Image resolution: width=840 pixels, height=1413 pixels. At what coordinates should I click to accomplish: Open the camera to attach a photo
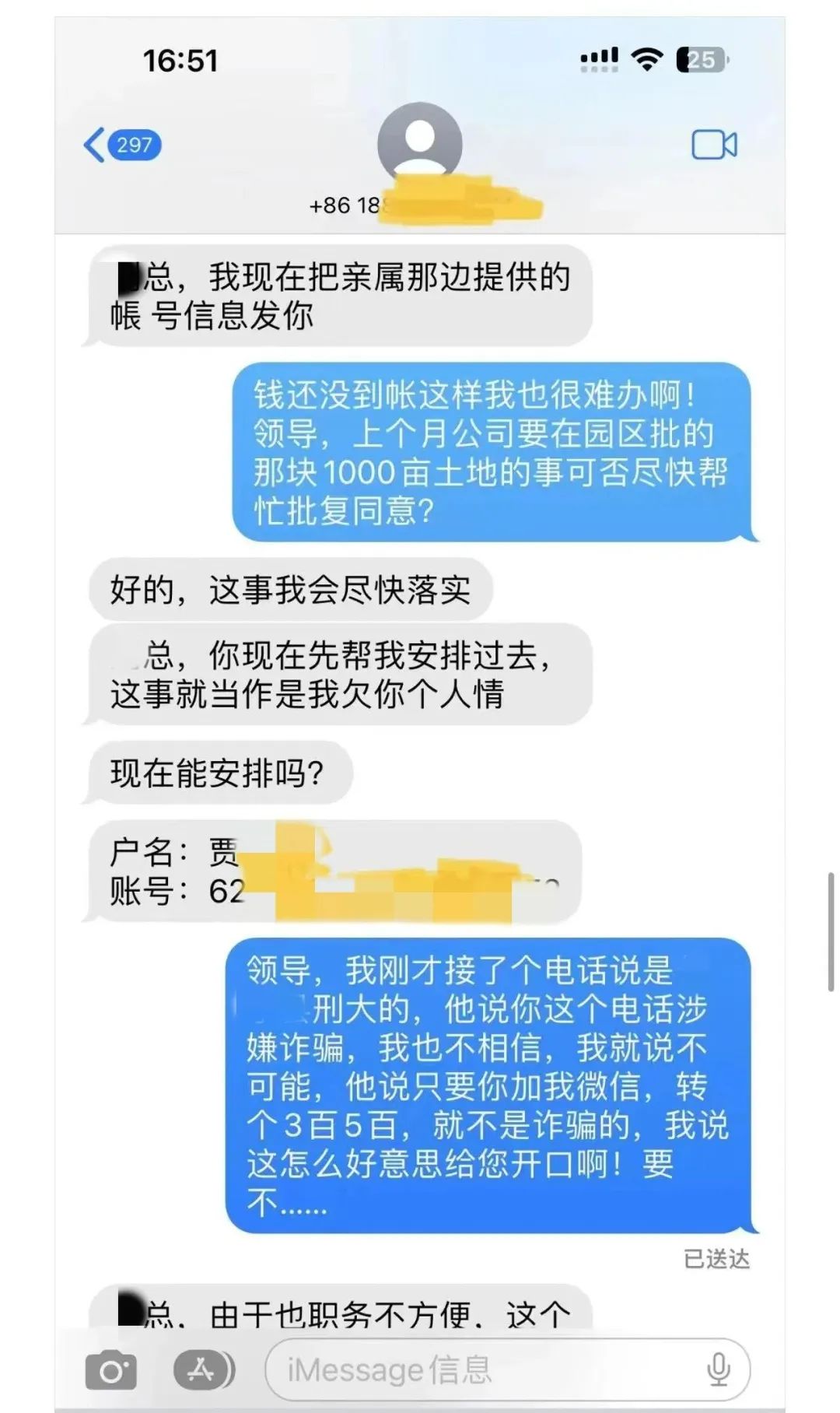pyautogui.click(x=110, y=1370)
